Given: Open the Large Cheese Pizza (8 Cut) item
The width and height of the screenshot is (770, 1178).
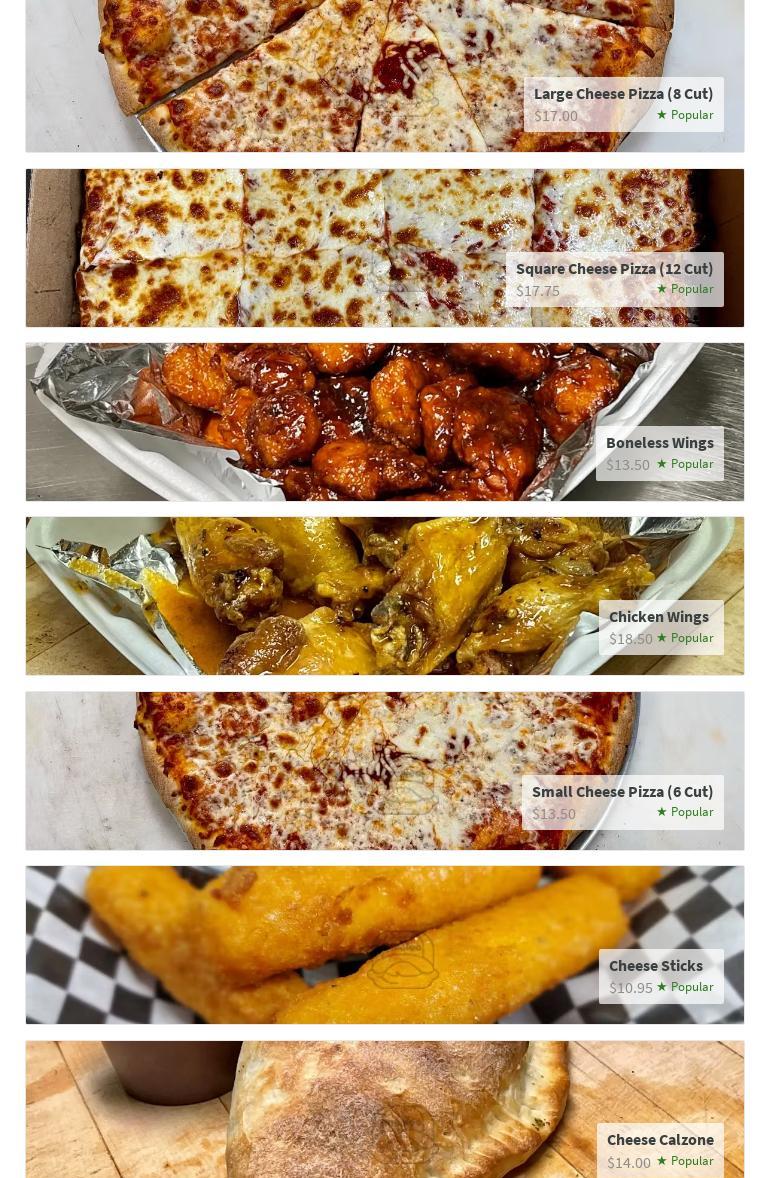Looking at the screenshot, I should (385, 75).
